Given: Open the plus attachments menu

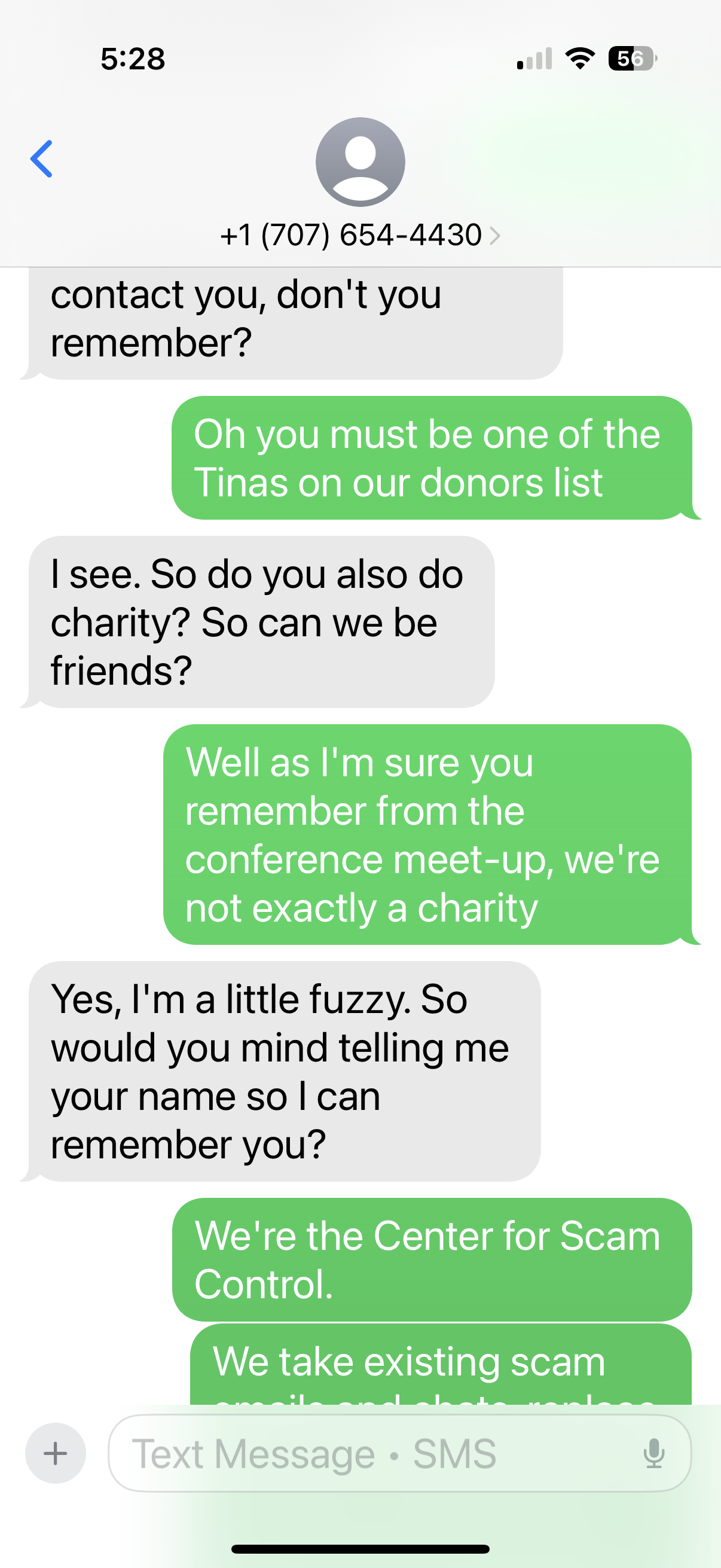Looking at the screenshot, I should click(56, 1454).
